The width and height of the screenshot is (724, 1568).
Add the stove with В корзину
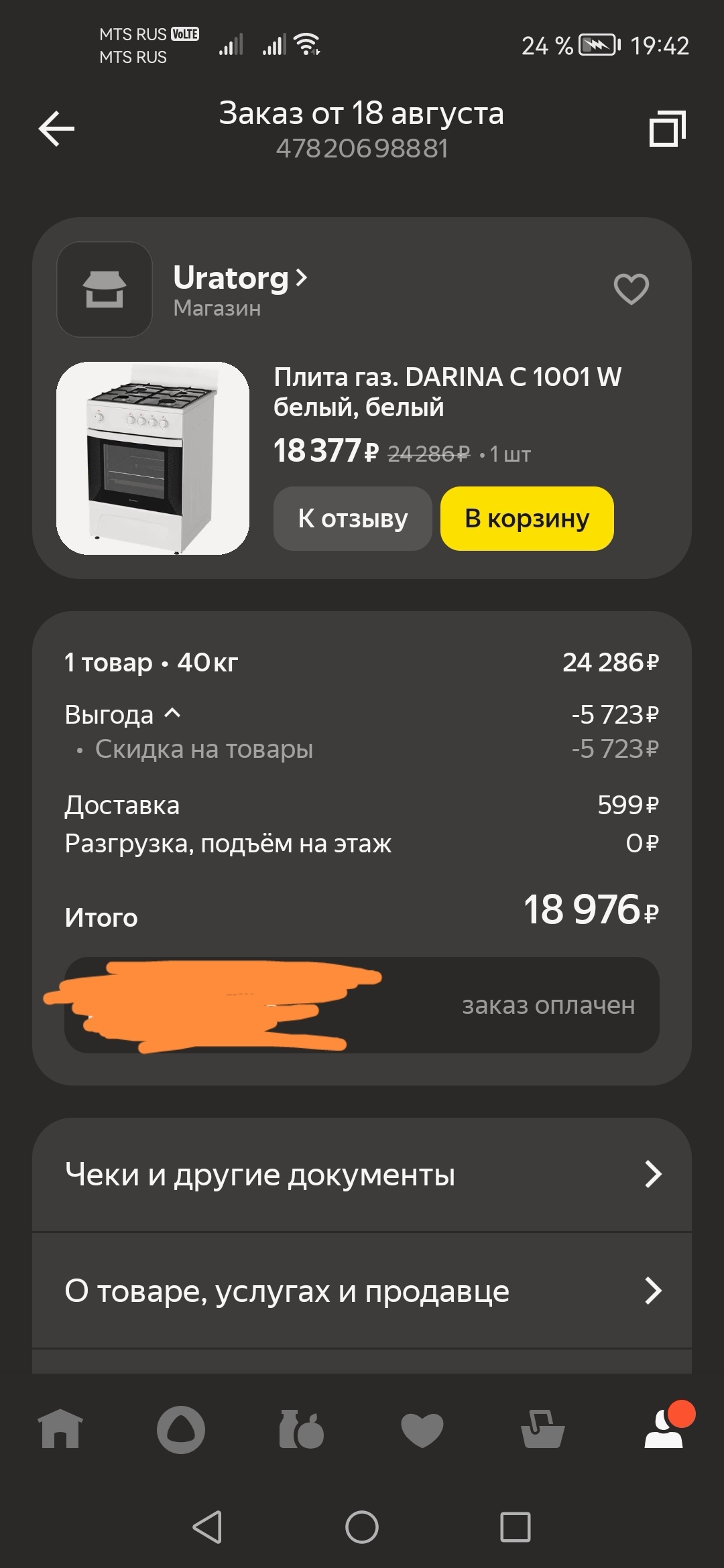click(x=527, y=519)
